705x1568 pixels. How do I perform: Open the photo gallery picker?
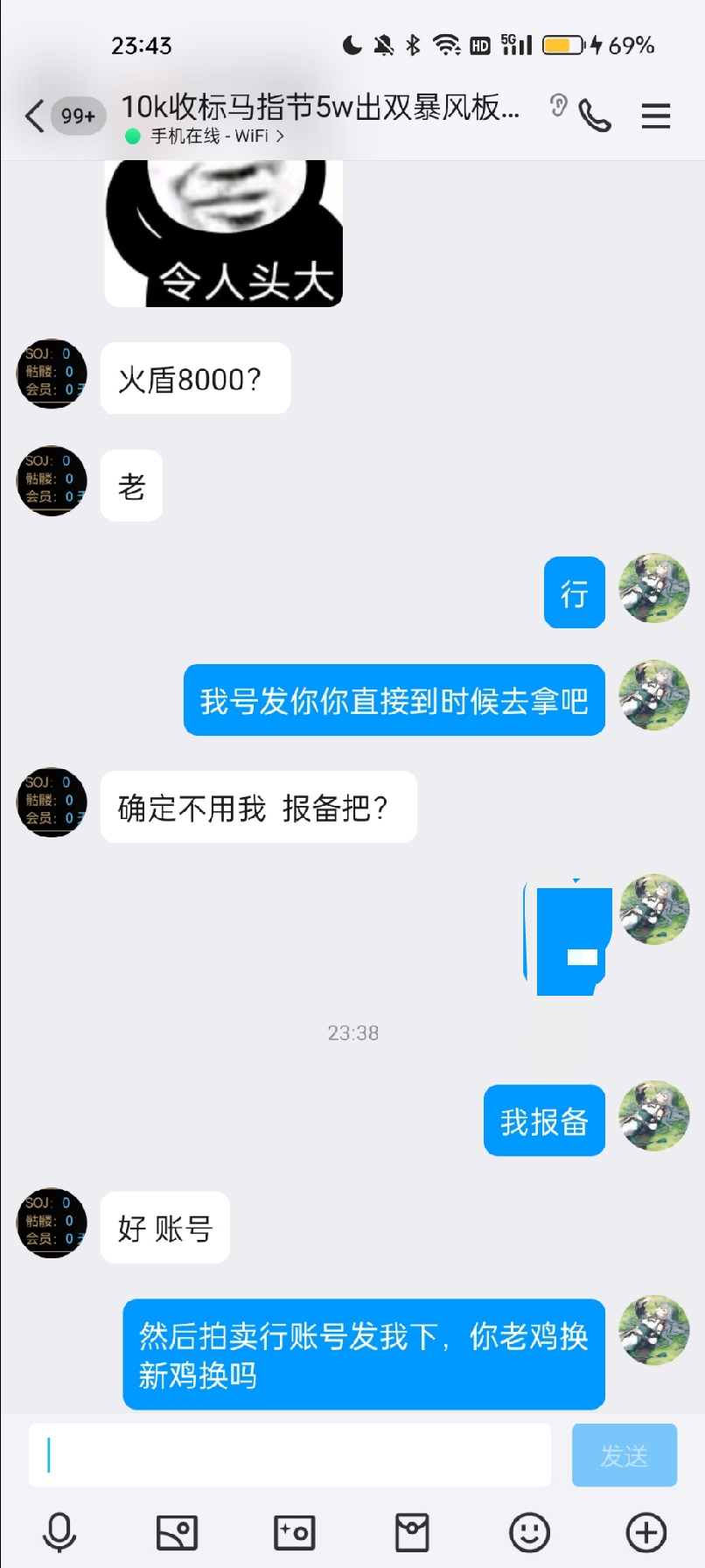[177, 1532]
